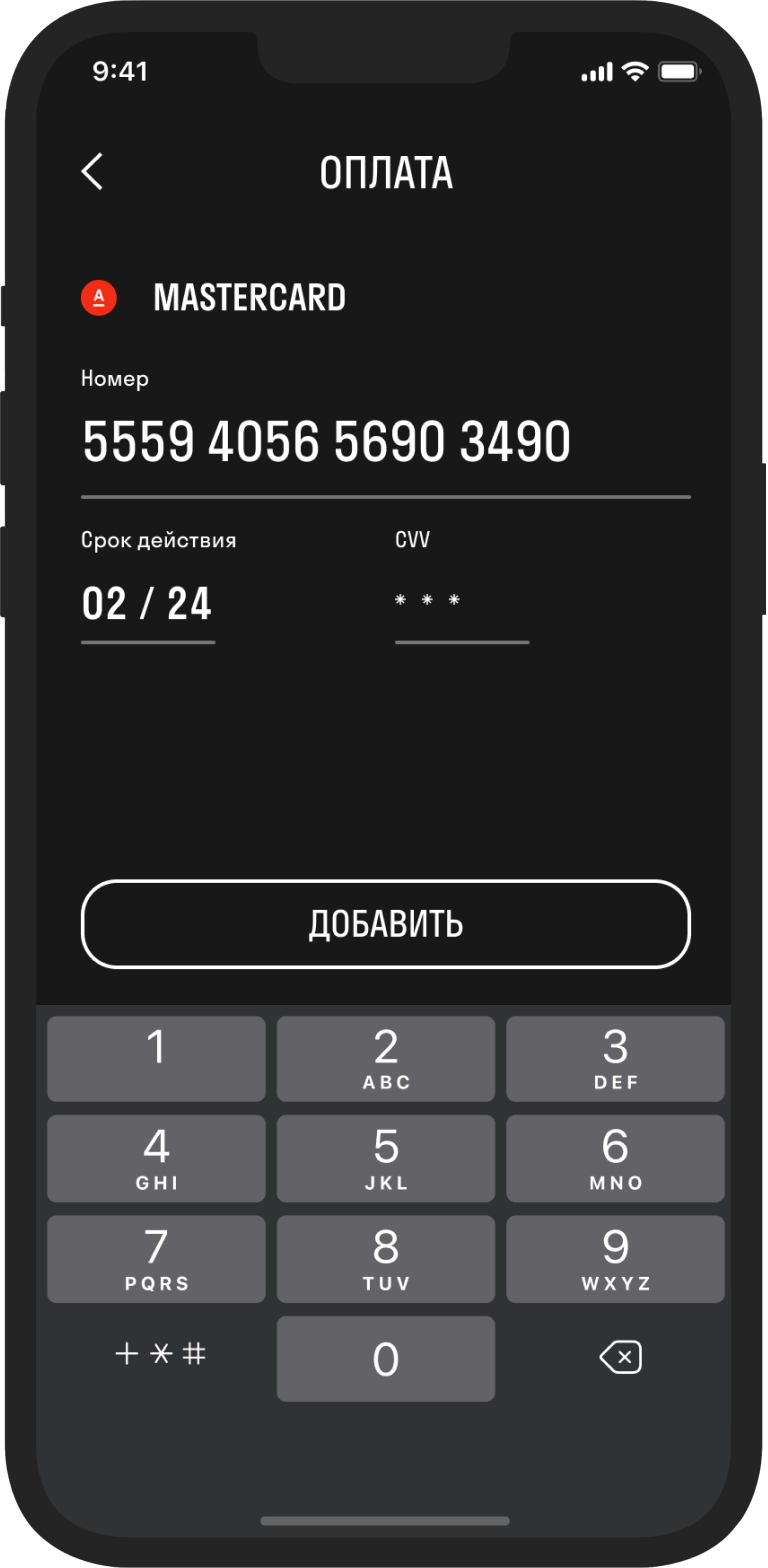
Task: Tap key 4 labelled GHI
Action: coord(156,1158)
